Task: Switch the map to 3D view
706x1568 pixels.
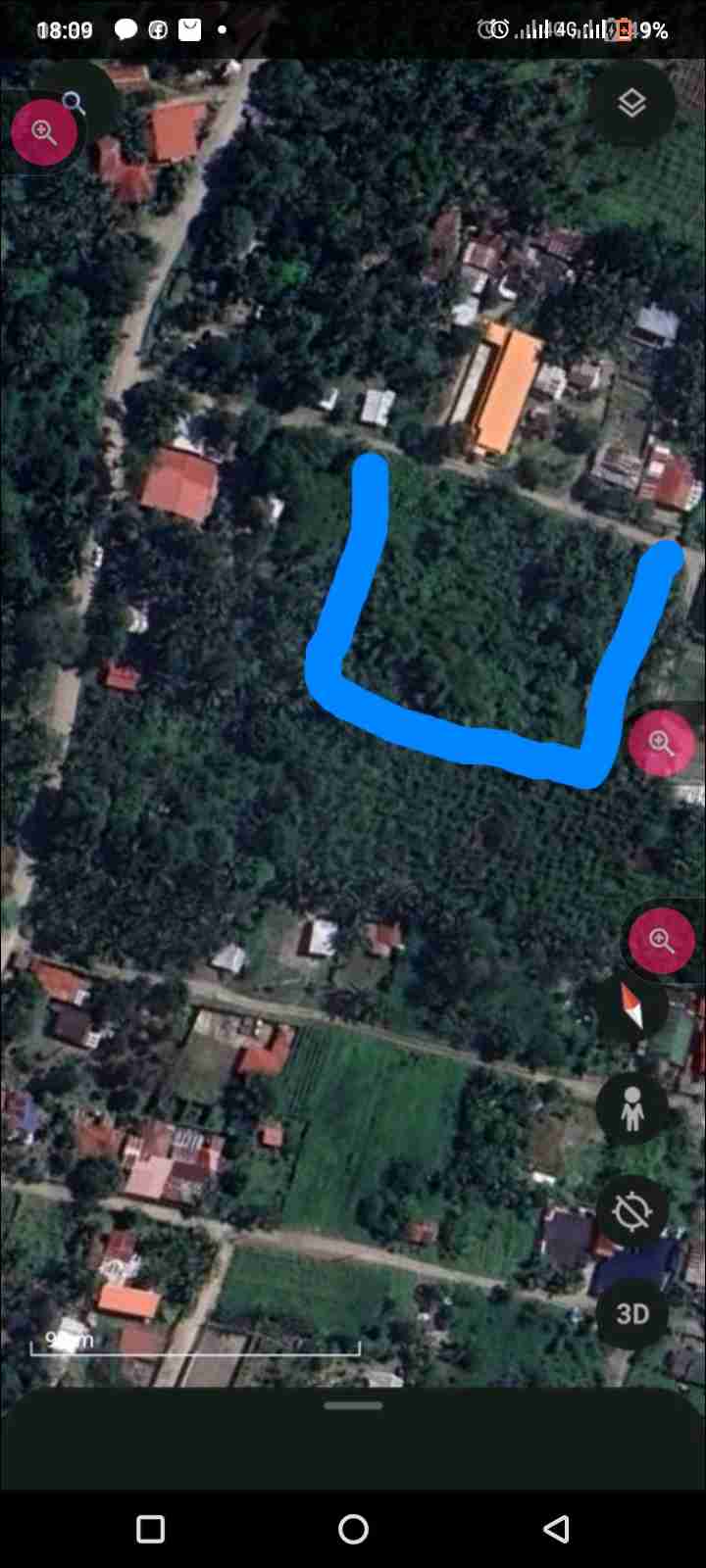Action: pyautogui.click(x=632, y=1313)
